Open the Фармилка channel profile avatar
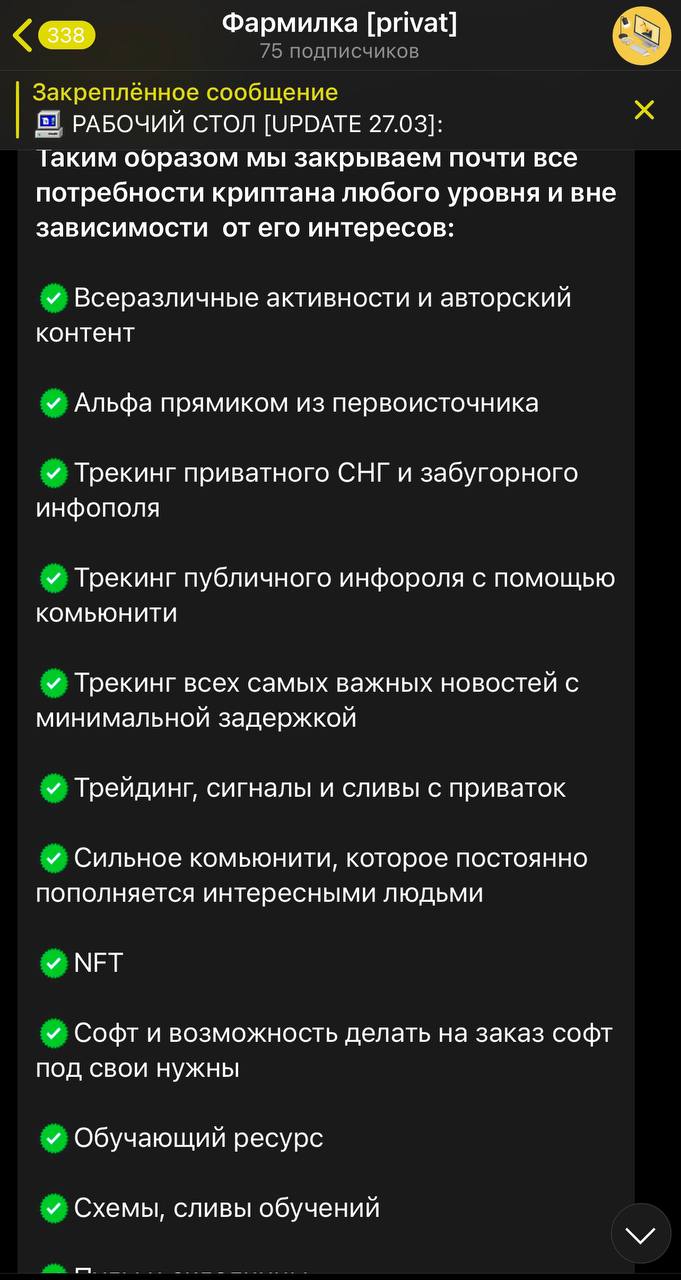This screenshot has height=1280, width=681. [641, 36]
